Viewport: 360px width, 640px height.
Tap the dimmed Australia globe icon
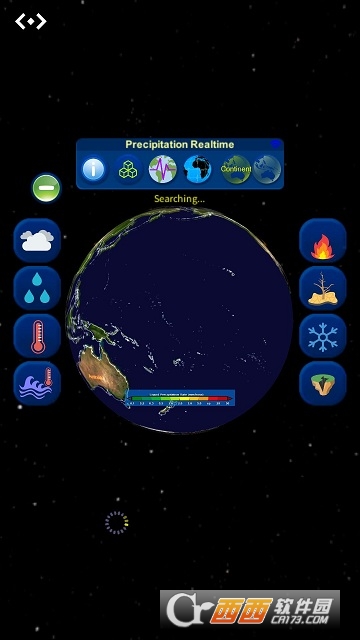coord(267,169)
